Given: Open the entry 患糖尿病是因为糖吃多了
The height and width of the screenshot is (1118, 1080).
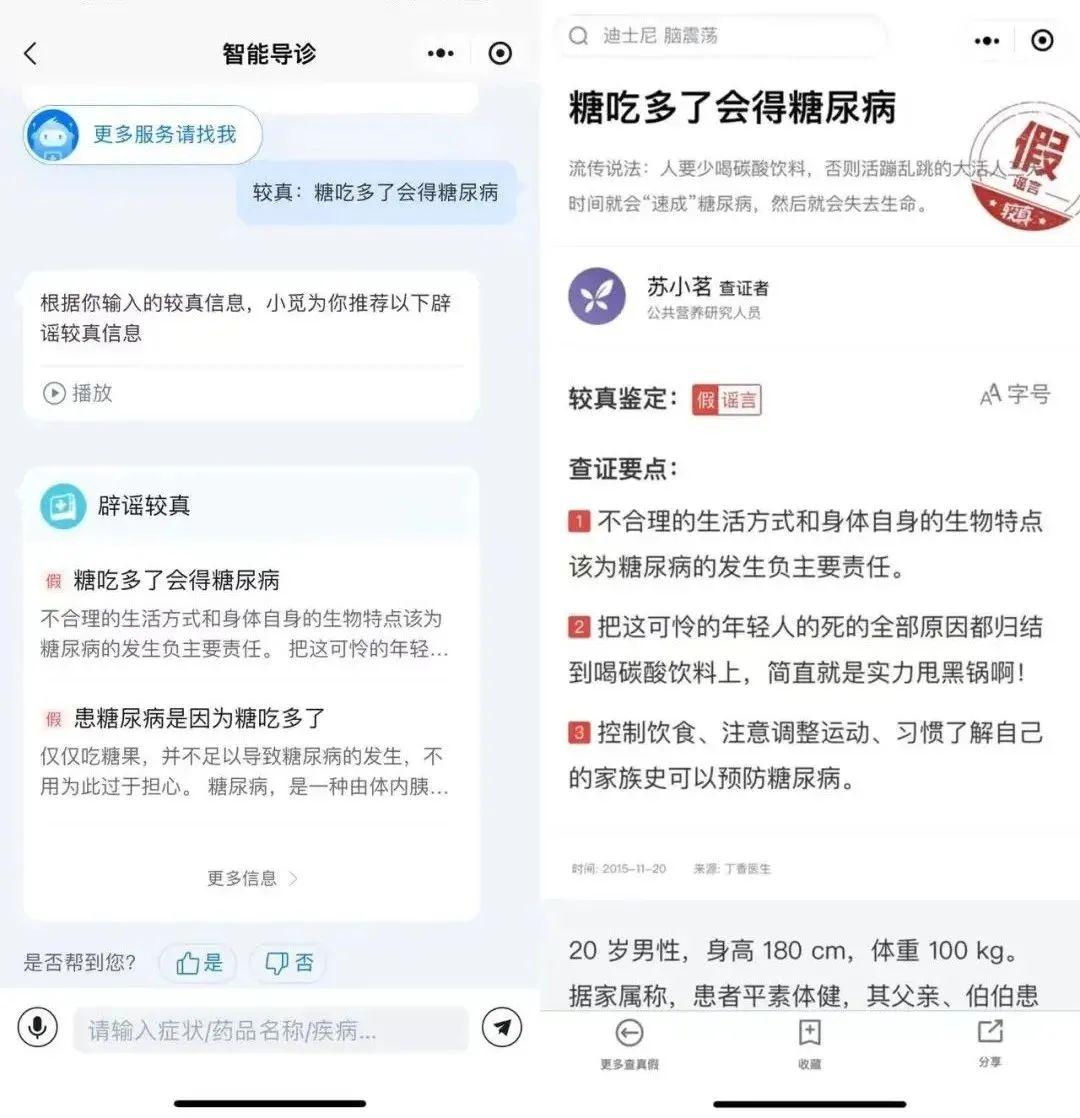Looking at the screenshot, I should tap(199, 717).
